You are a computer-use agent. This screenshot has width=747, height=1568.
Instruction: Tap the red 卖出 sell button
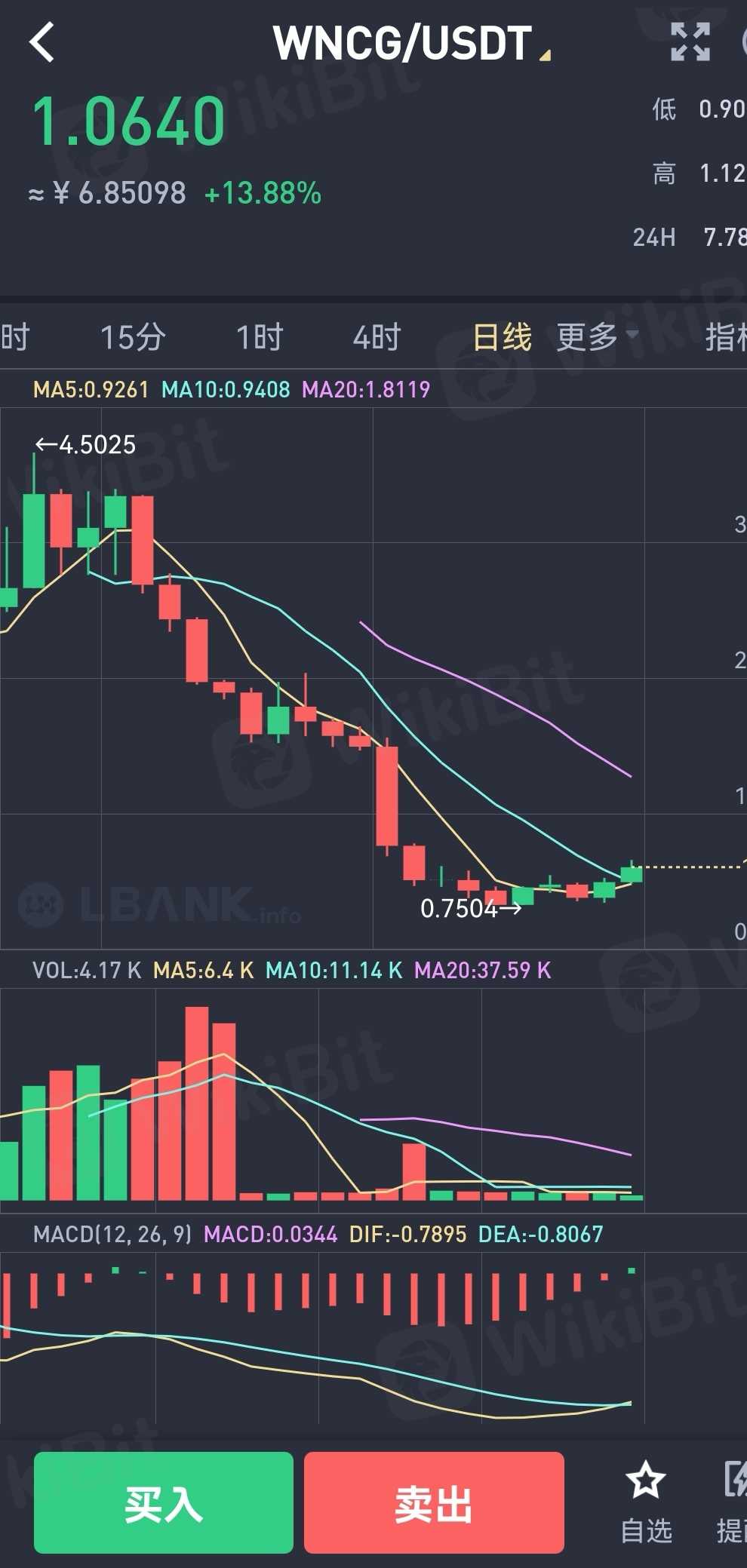434,1502
